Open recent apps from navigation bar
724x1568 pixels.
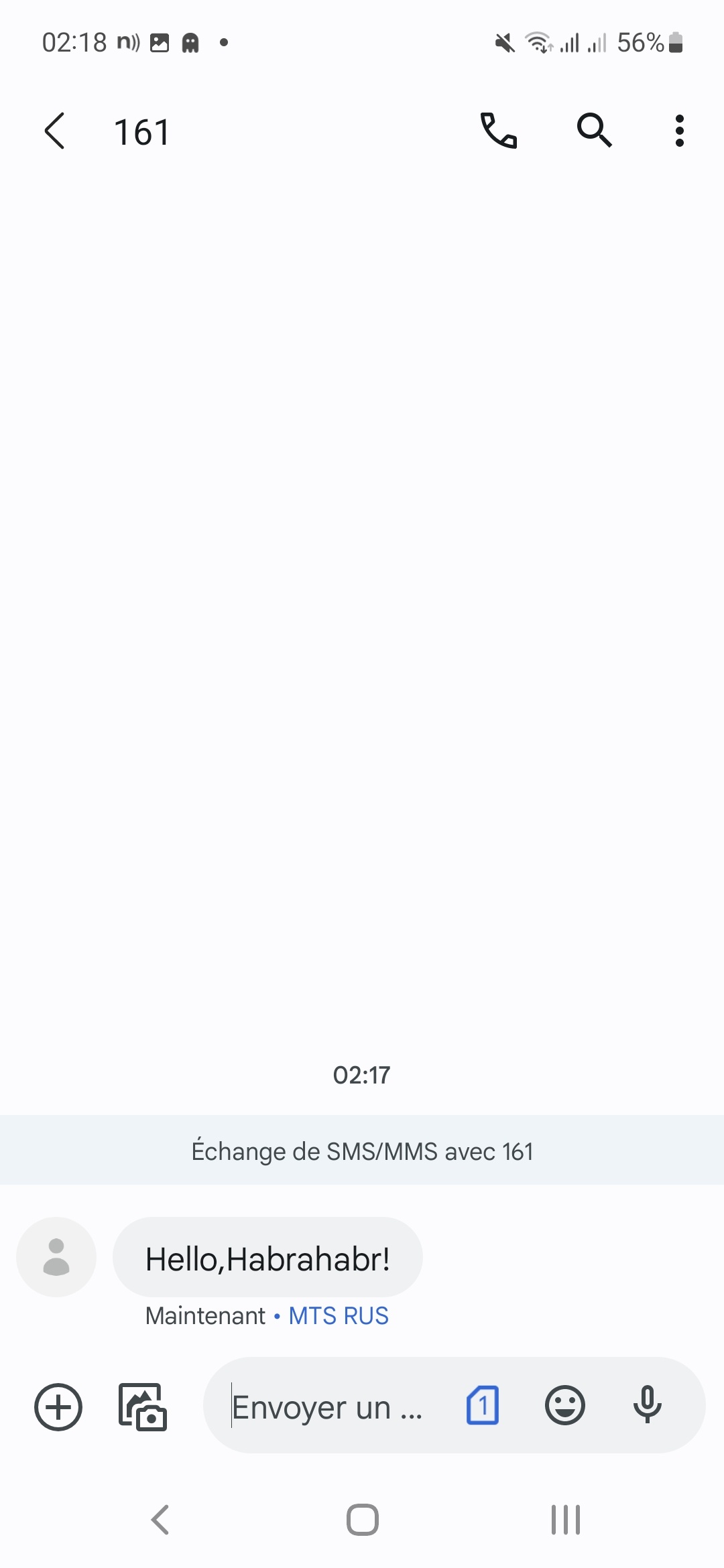point(565,1520)
